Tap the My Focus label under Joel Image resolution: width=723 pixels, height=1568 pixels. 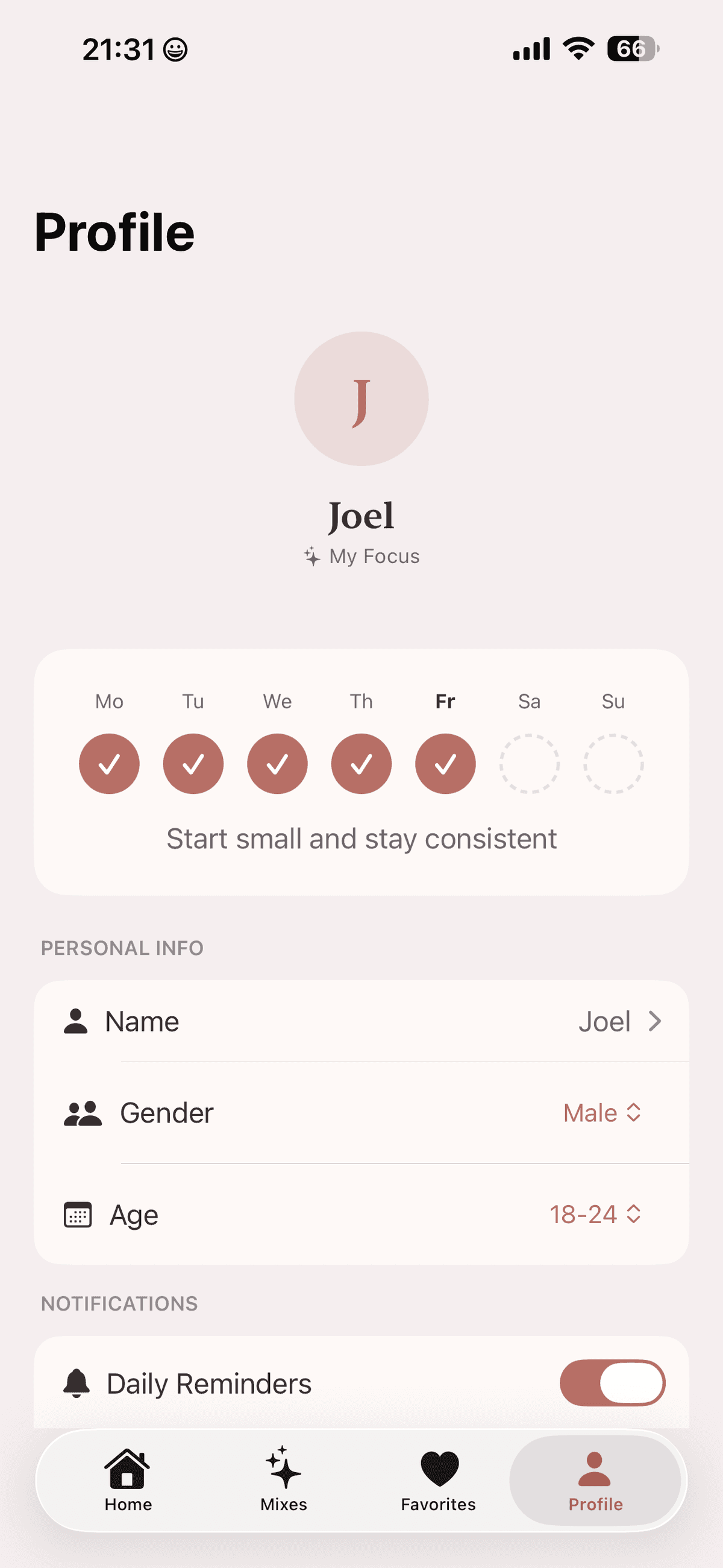pyautogui.click(x=362, y=556)
